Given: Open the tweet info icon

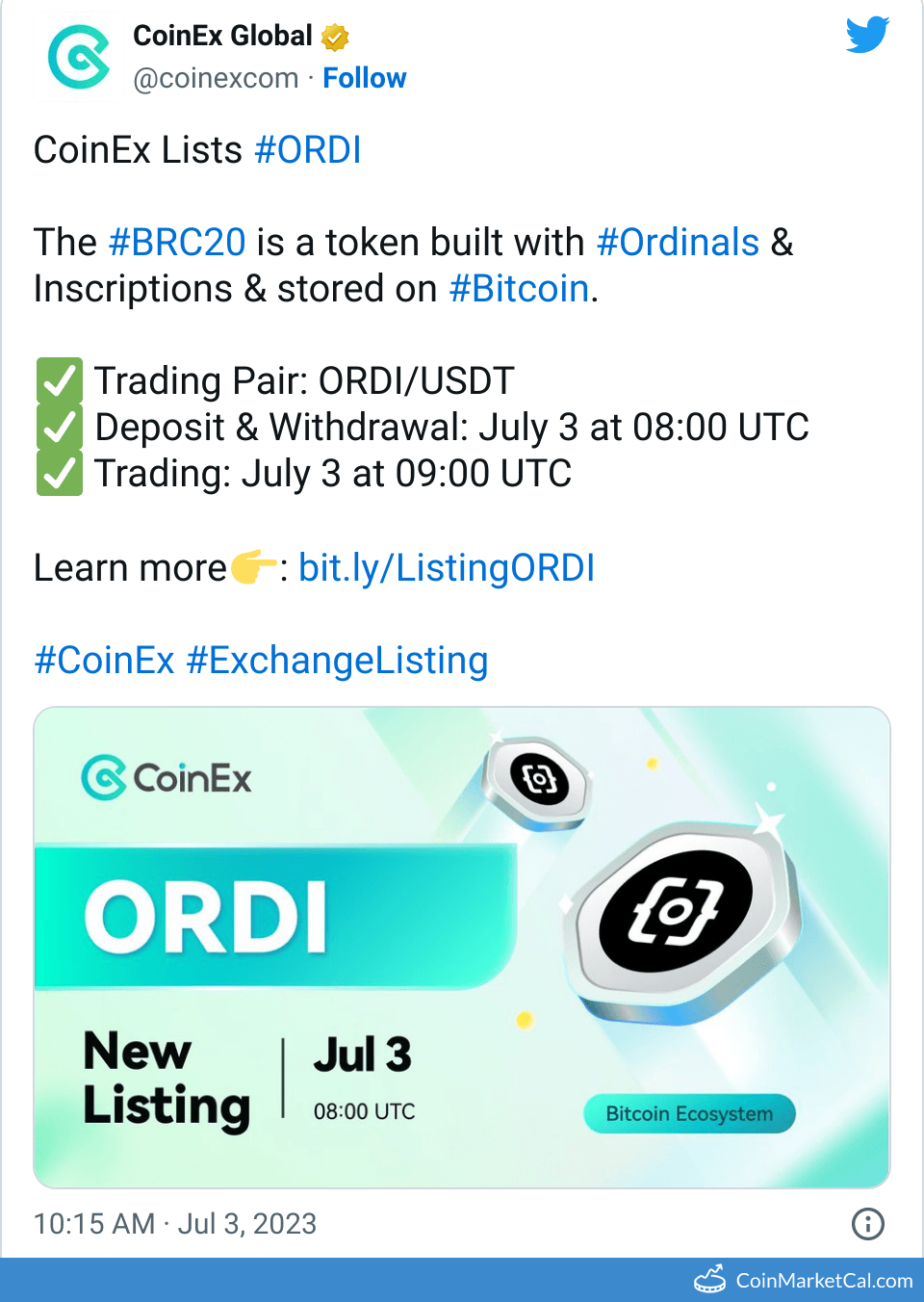Looking at the screenshot, I should [867, 1224].
